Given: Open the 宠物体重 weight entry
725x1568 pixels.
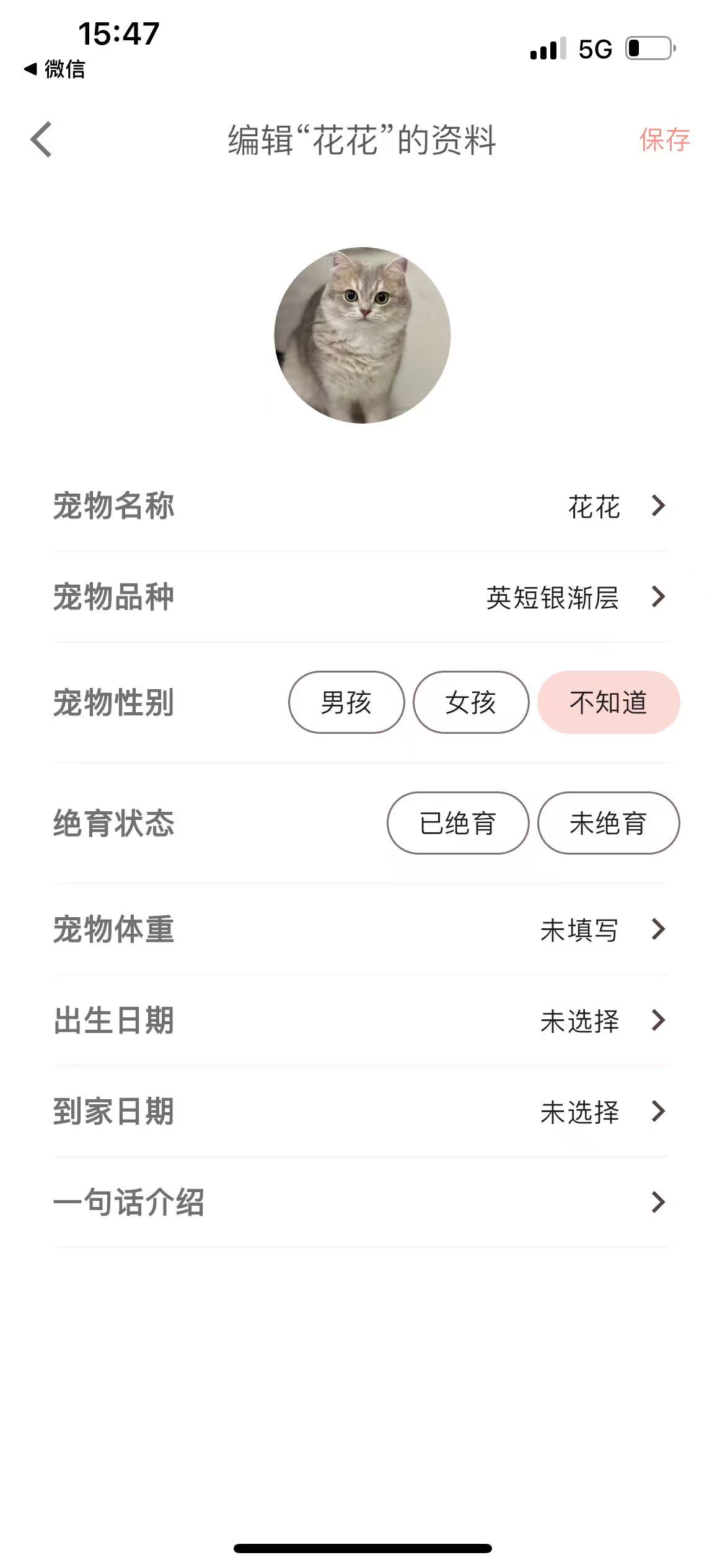Looking at the screenshot, I should click(362, 930).
